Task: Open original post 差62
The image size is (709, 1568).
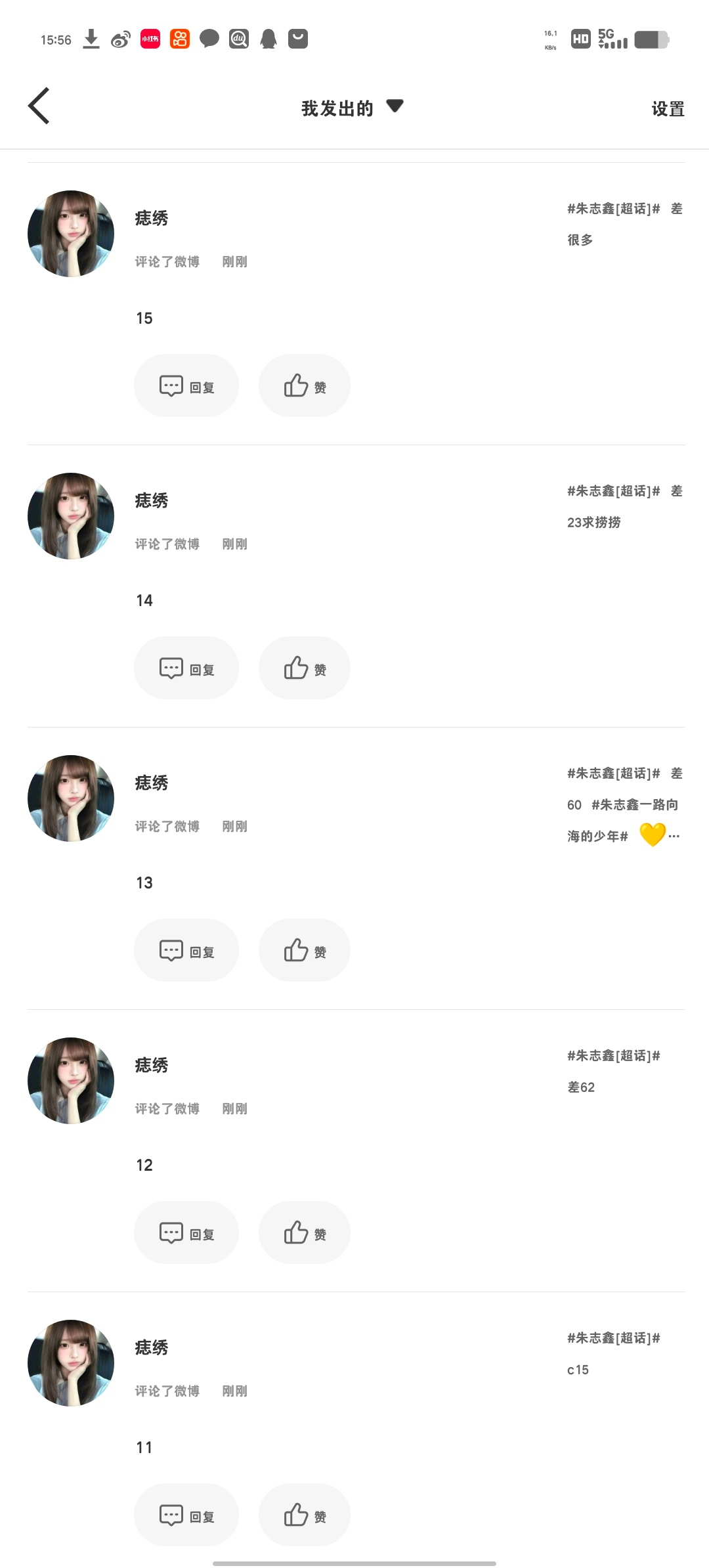Action: (614, 1072)
